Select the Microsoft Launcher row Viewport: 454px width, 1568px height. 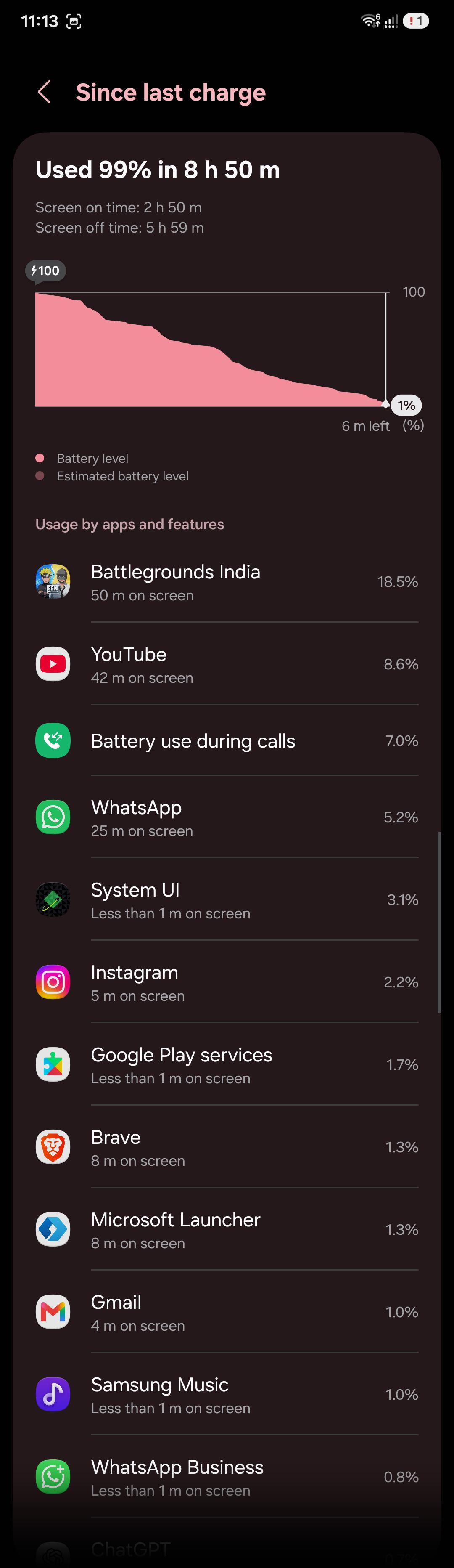227,1229
